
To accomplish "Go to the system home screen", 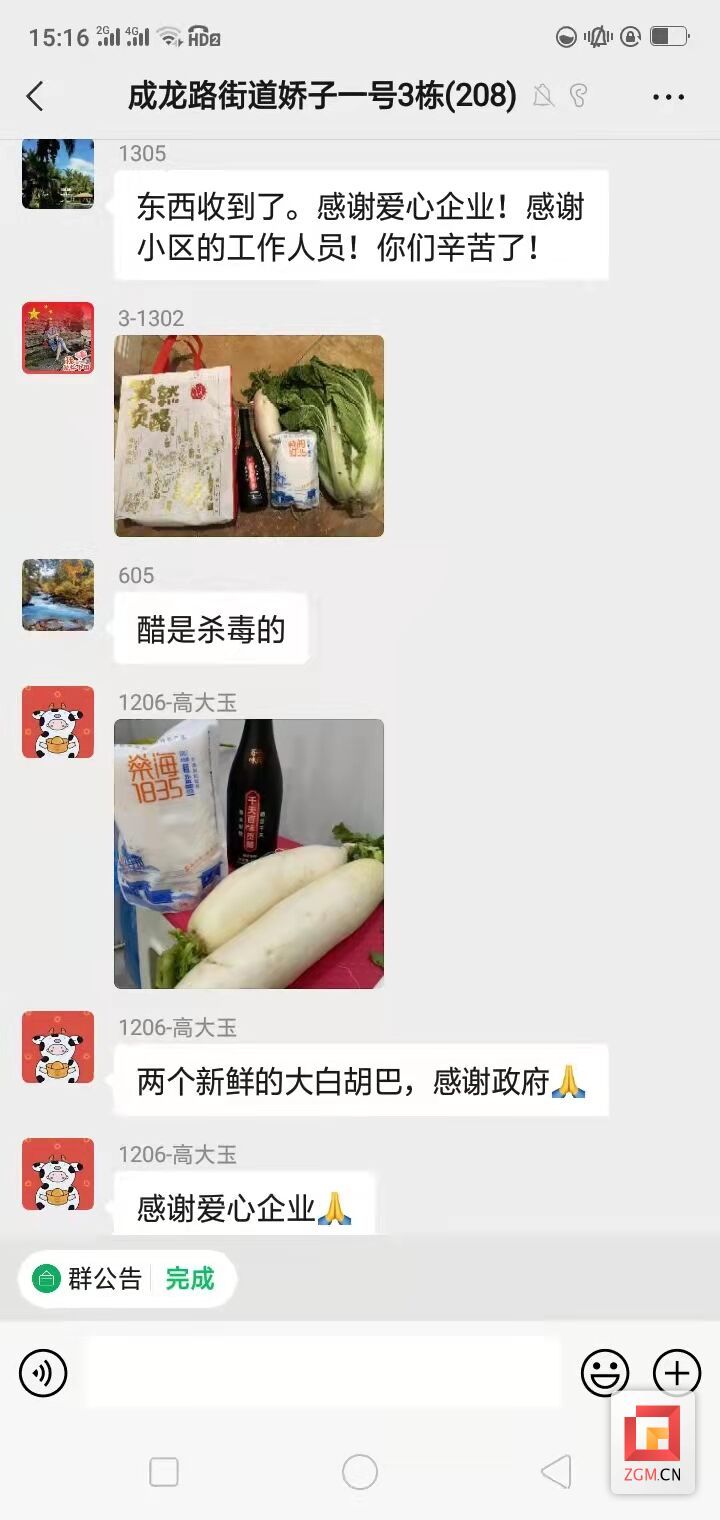I will pos(359,1471).
